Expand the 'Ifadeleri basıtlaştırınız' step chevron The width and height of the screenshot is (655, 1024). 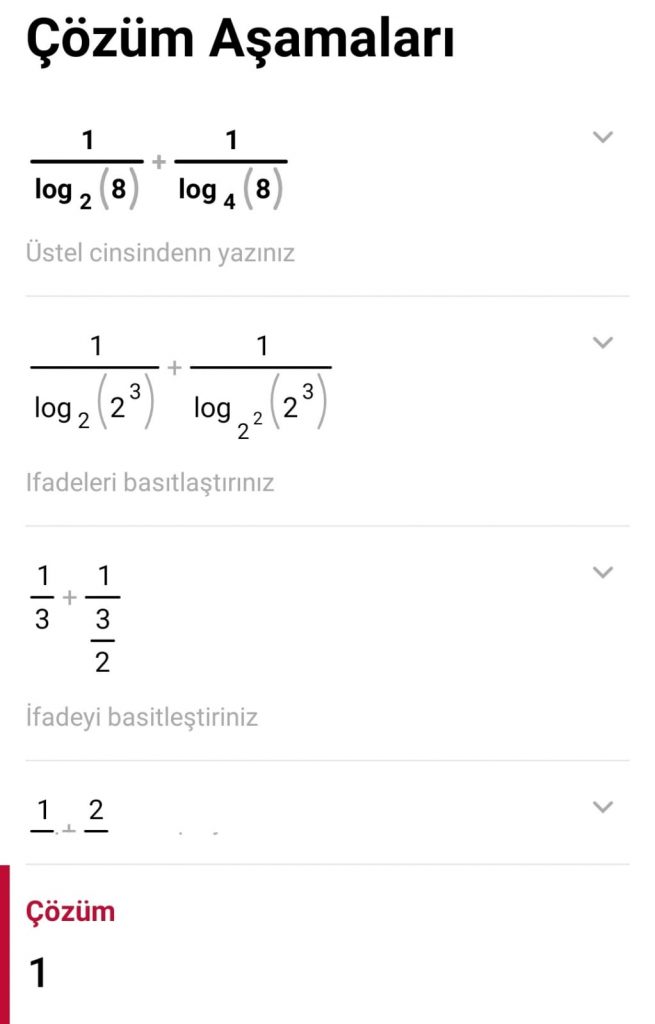tap(602, 342)
